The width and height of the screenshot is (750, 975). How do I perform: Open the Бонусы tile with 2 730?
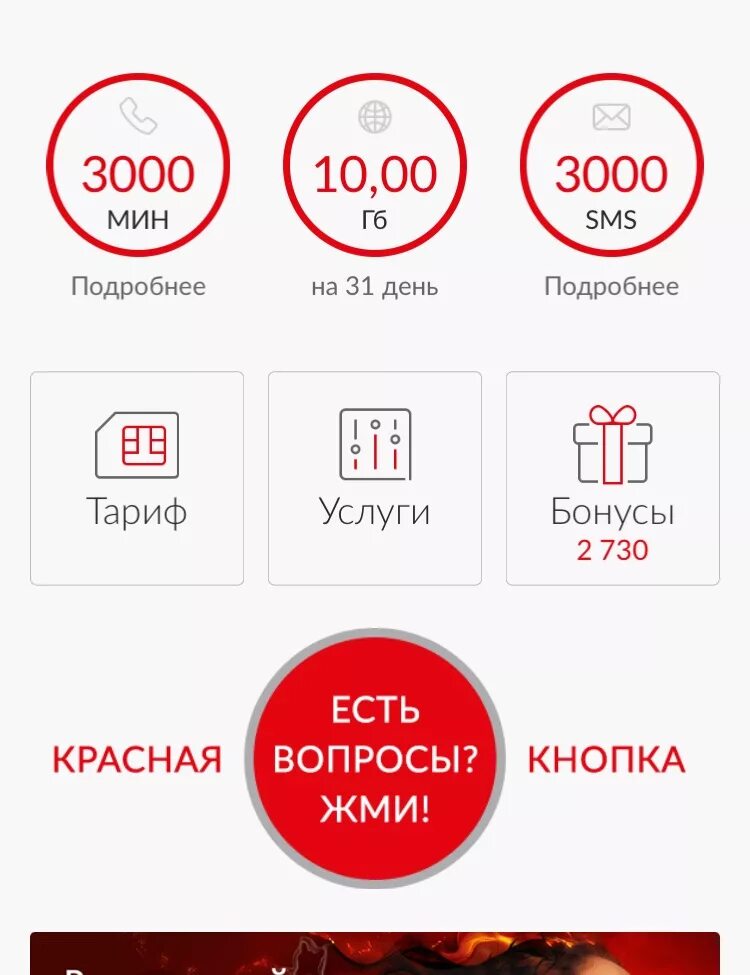click(x=612, y=478)
